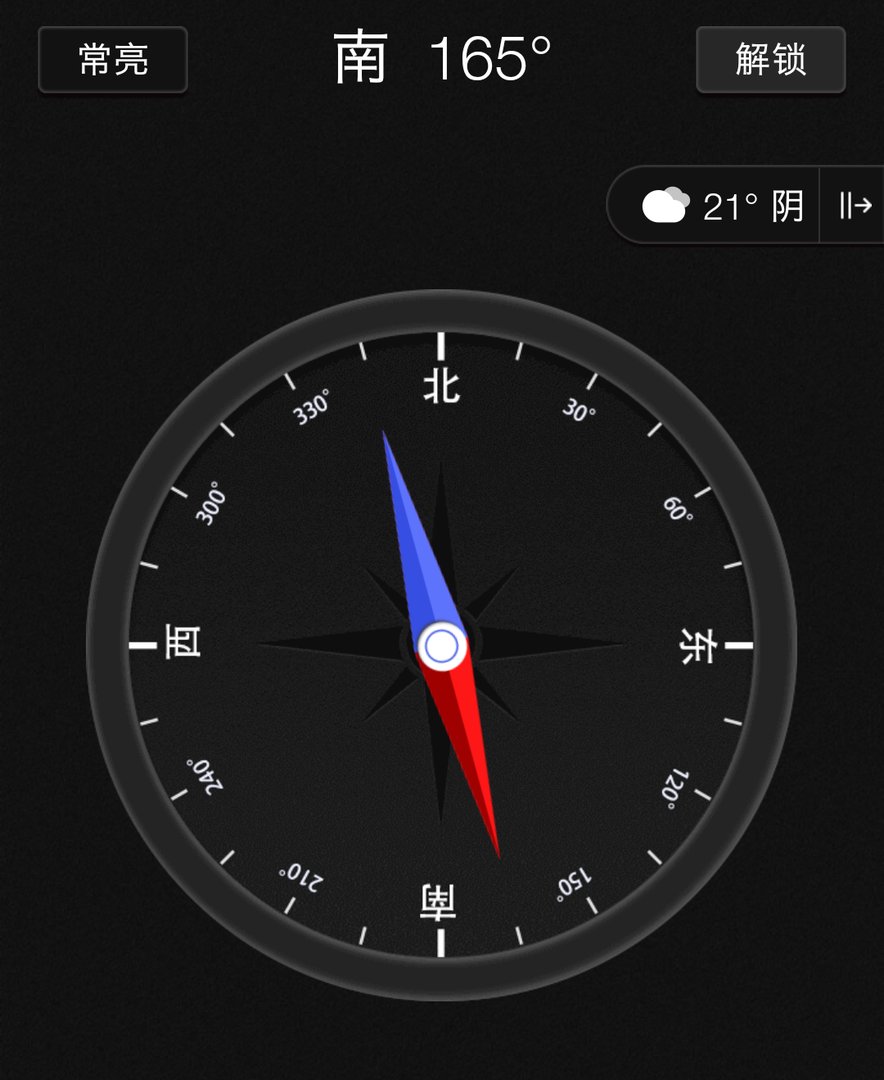
Task: Open the 21° 阴 weather widget
Action: point(722,206)
